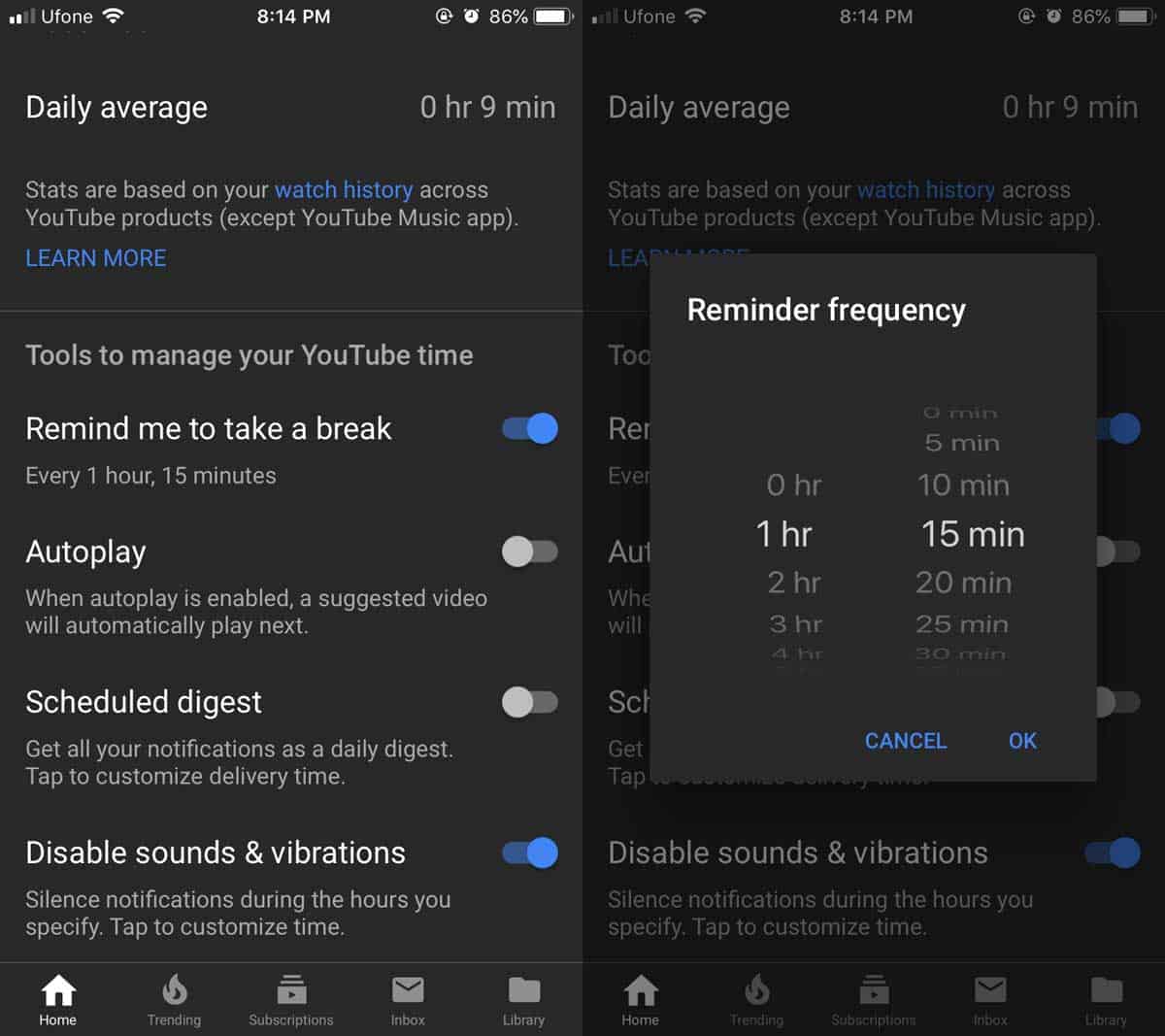The image size is (1165, 1036).
Task: Open the Subscriptions tab
Action: [291, 1000]
